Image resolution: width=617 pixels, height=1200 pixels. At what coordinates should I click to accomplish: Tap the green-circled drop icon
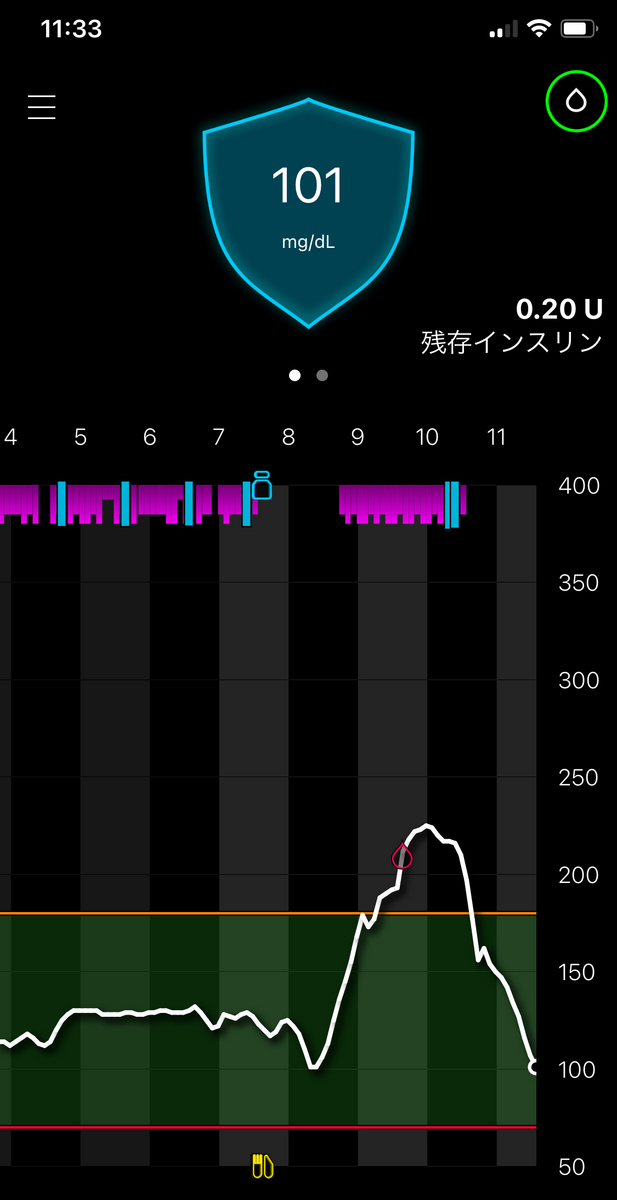pos(576,101)
